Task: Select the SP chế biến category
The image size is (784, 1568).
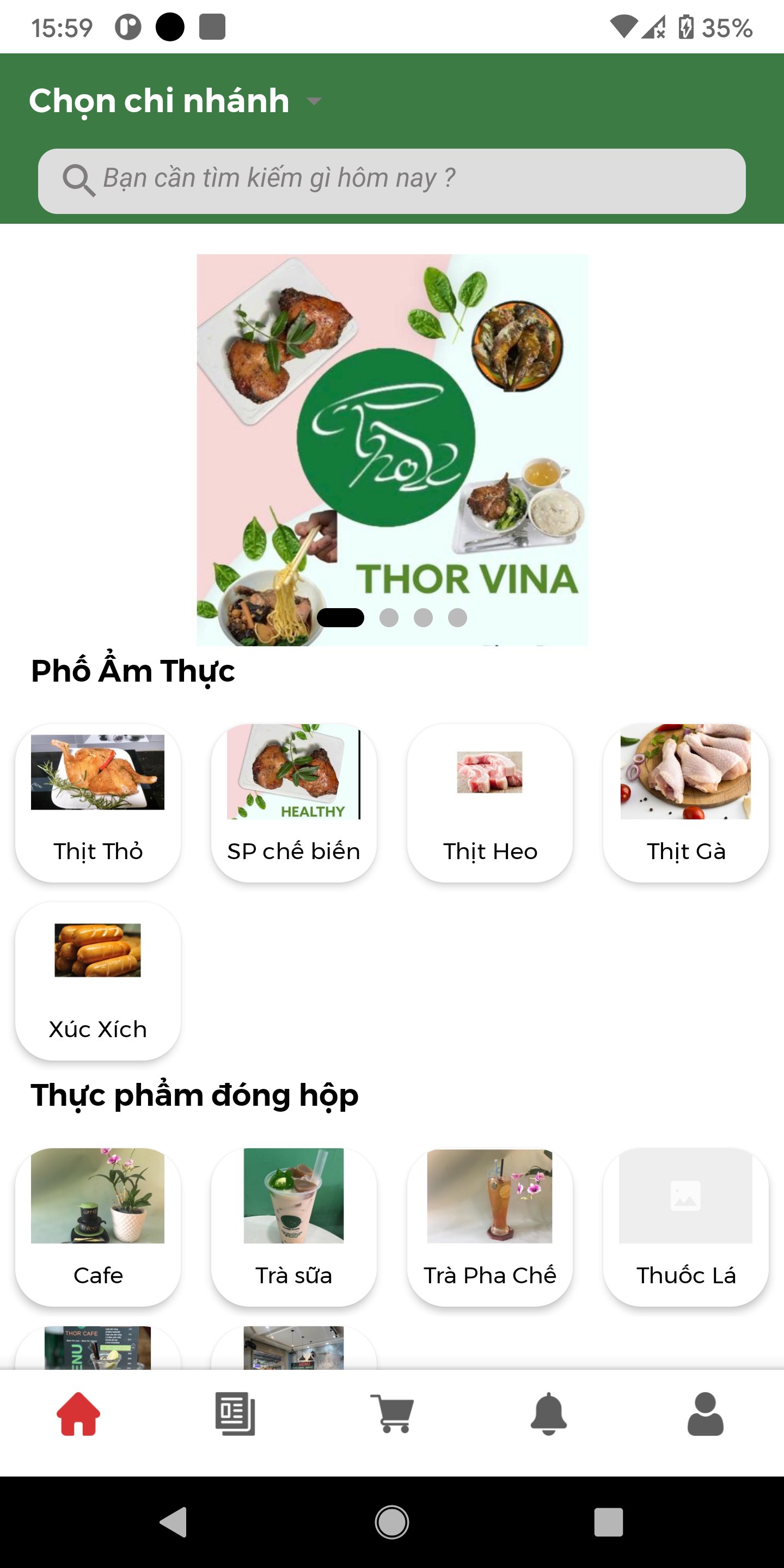Action: 293,803
